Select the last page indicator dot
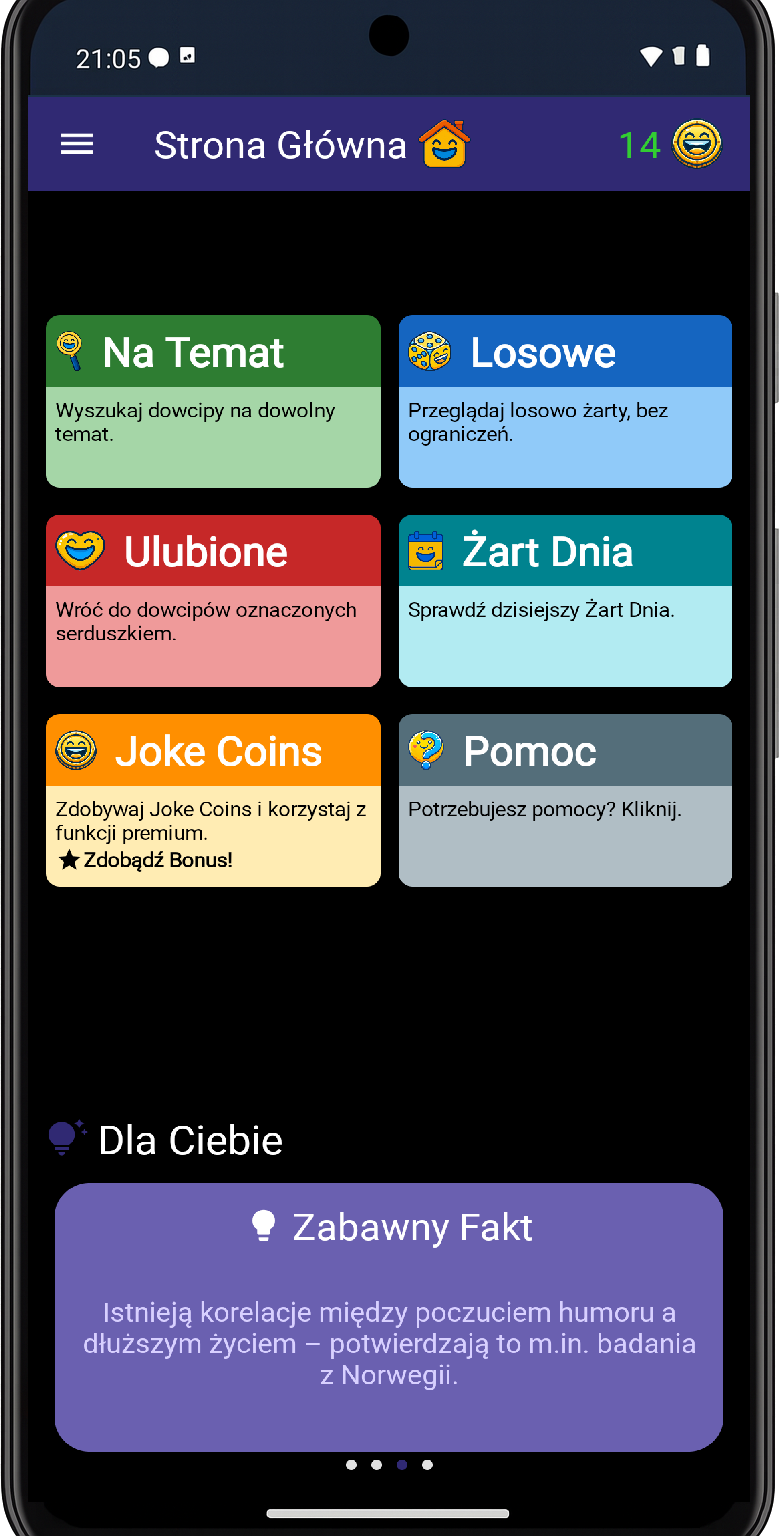Viewport: 779px width, 1536px height. click(427, 1465)
